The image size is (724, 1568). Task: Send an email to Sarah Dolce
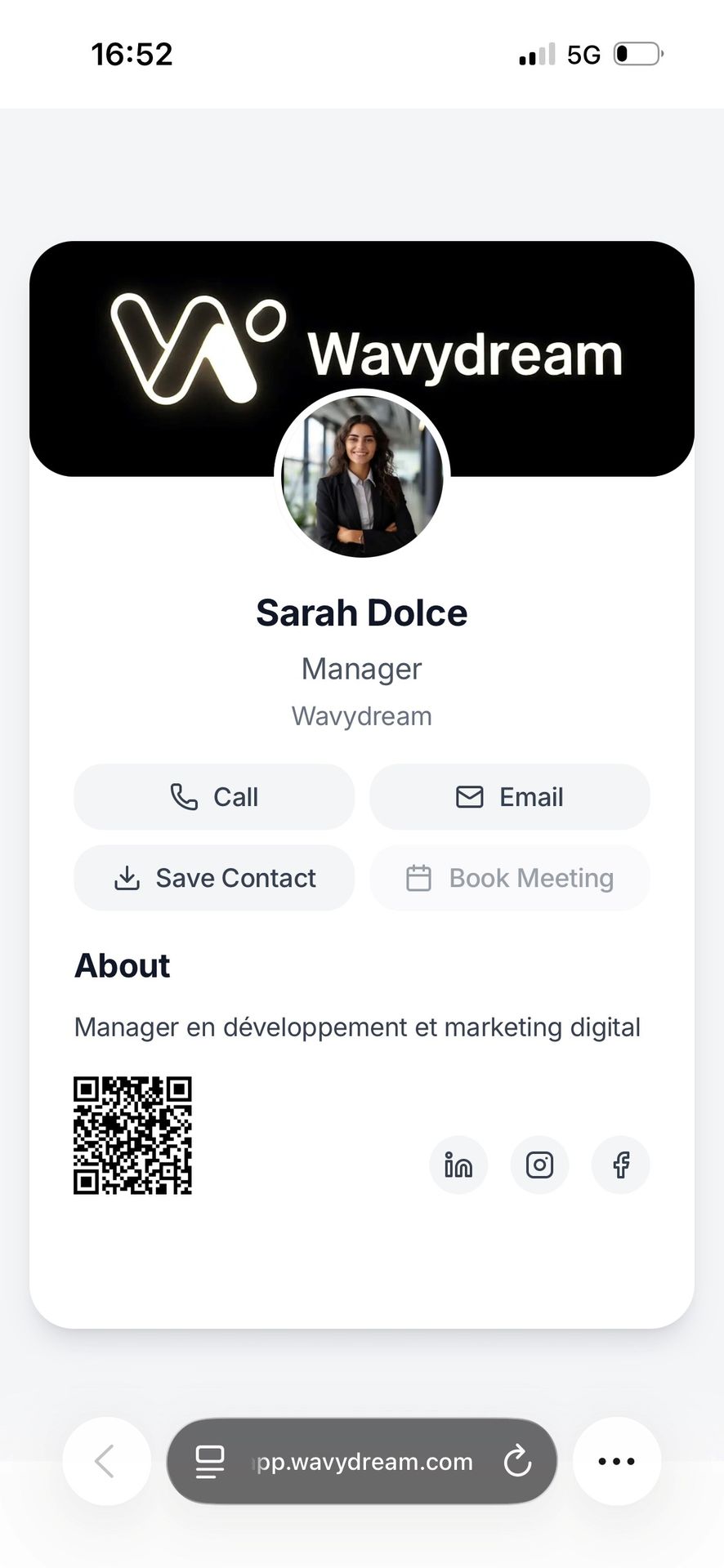(509, 797)
